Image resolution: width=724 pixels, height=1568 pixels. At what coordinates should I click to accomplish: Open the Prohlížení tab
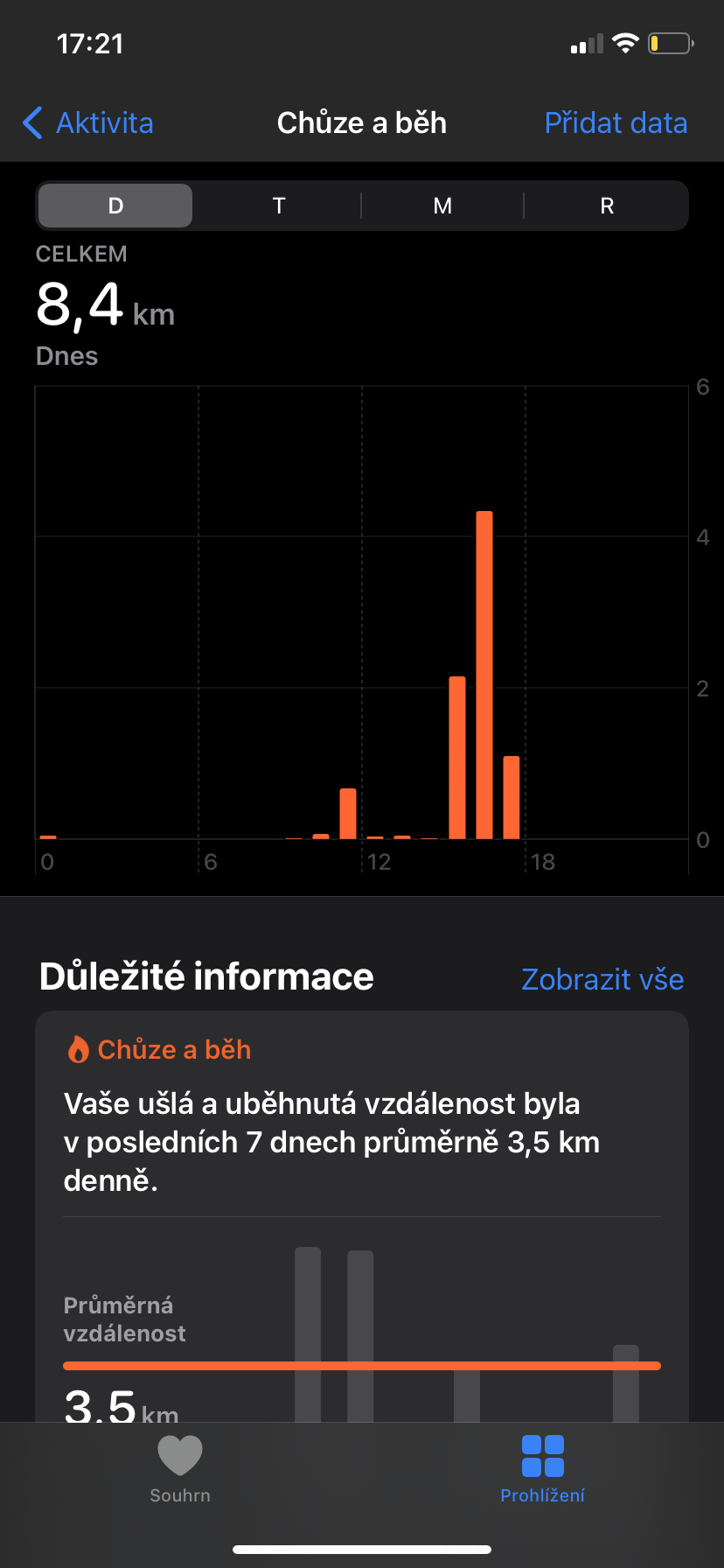pos(542,1470)
